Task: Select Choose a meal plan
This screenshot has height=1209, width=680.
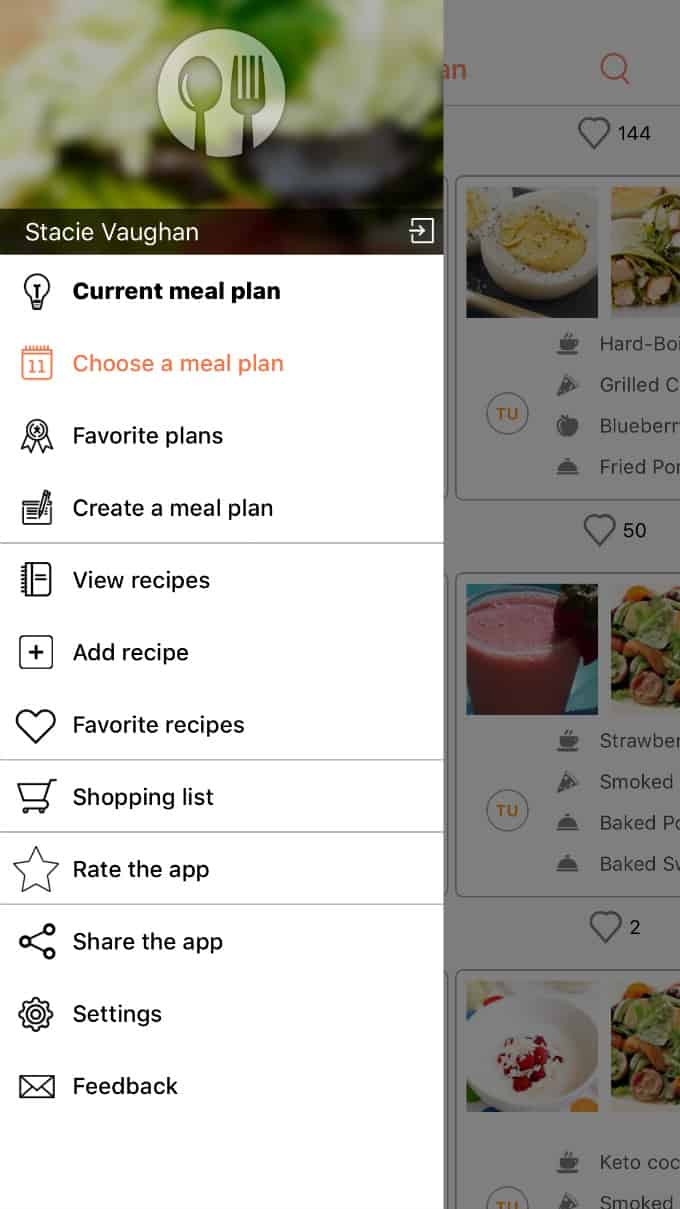Action: [x=222, y=363]
